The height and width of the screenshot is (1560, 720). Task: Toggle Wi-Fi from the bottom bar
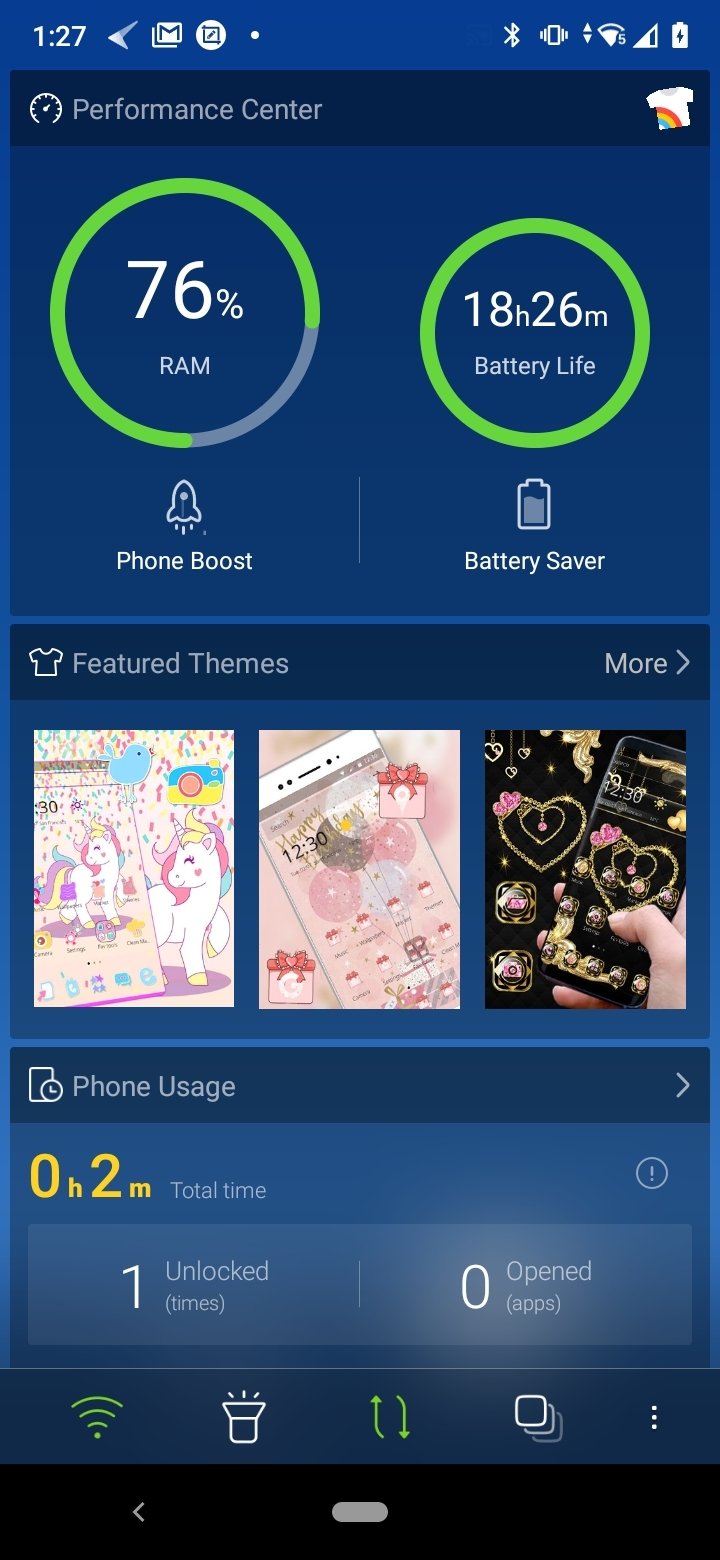(x=97, y=1417)
